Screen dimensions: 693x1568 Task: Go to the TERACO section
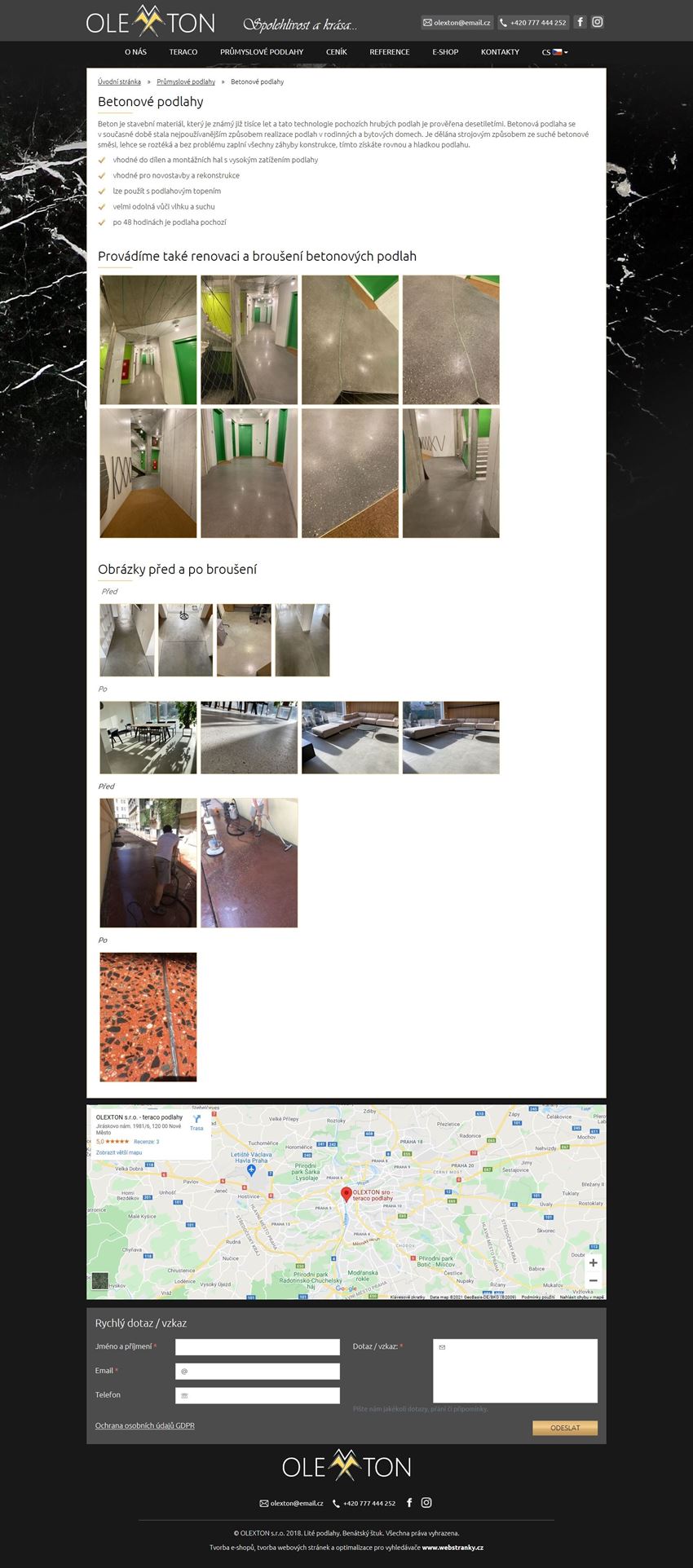(183, 52)
